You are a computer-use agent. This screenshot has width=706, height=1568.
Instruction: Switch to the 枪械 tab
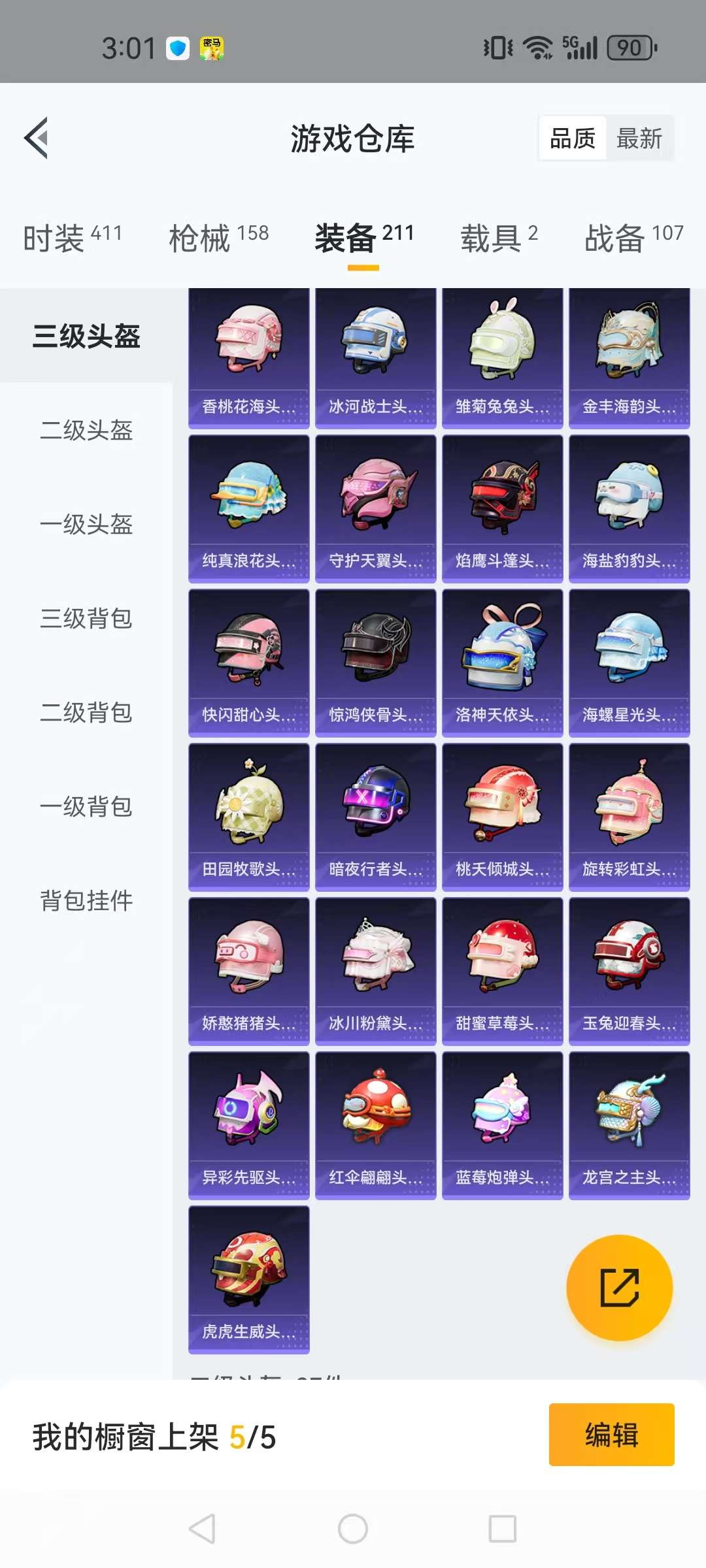coord(218,237)
